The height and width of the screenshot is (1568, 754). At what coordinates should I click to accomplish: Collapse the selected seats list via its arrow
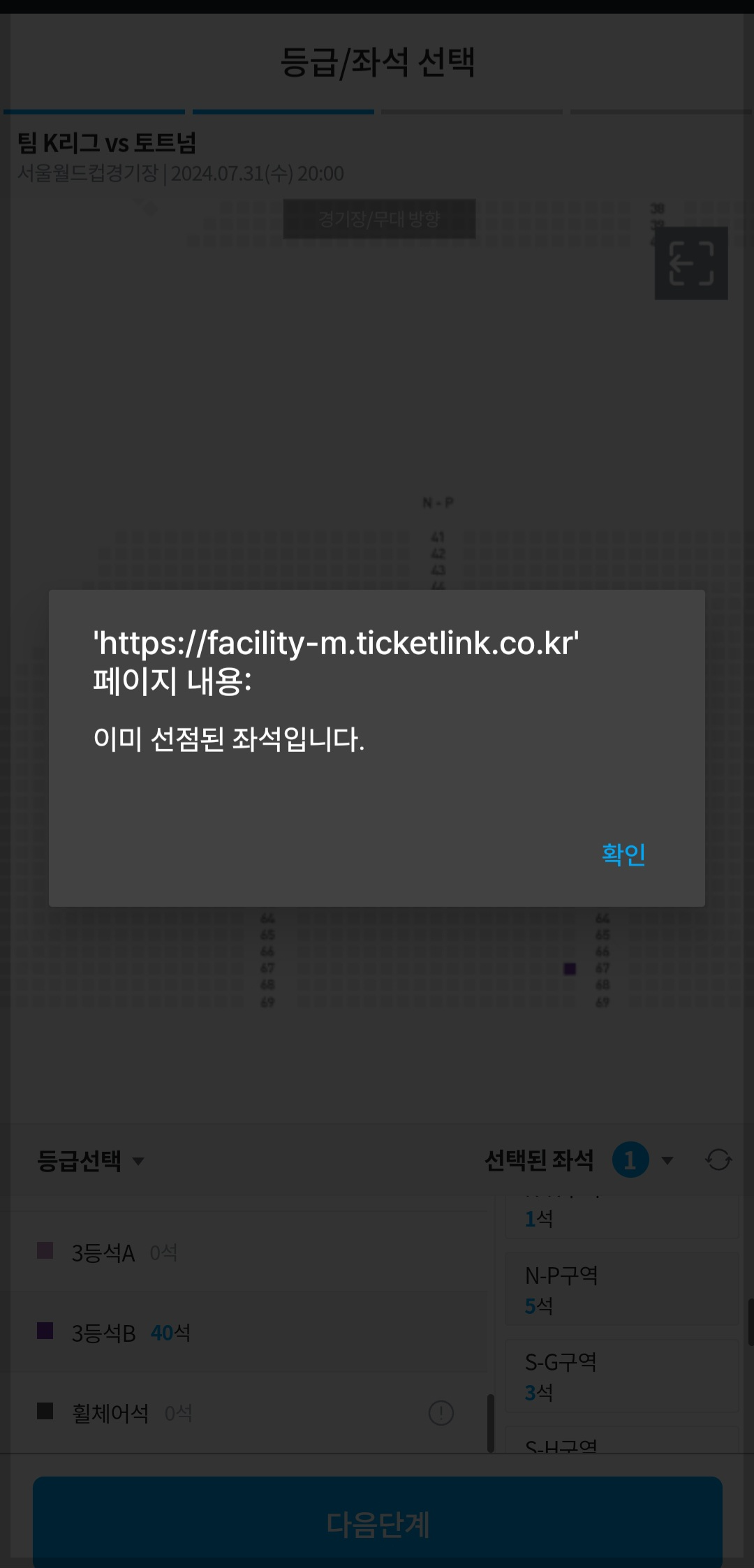click(668, 1161)
